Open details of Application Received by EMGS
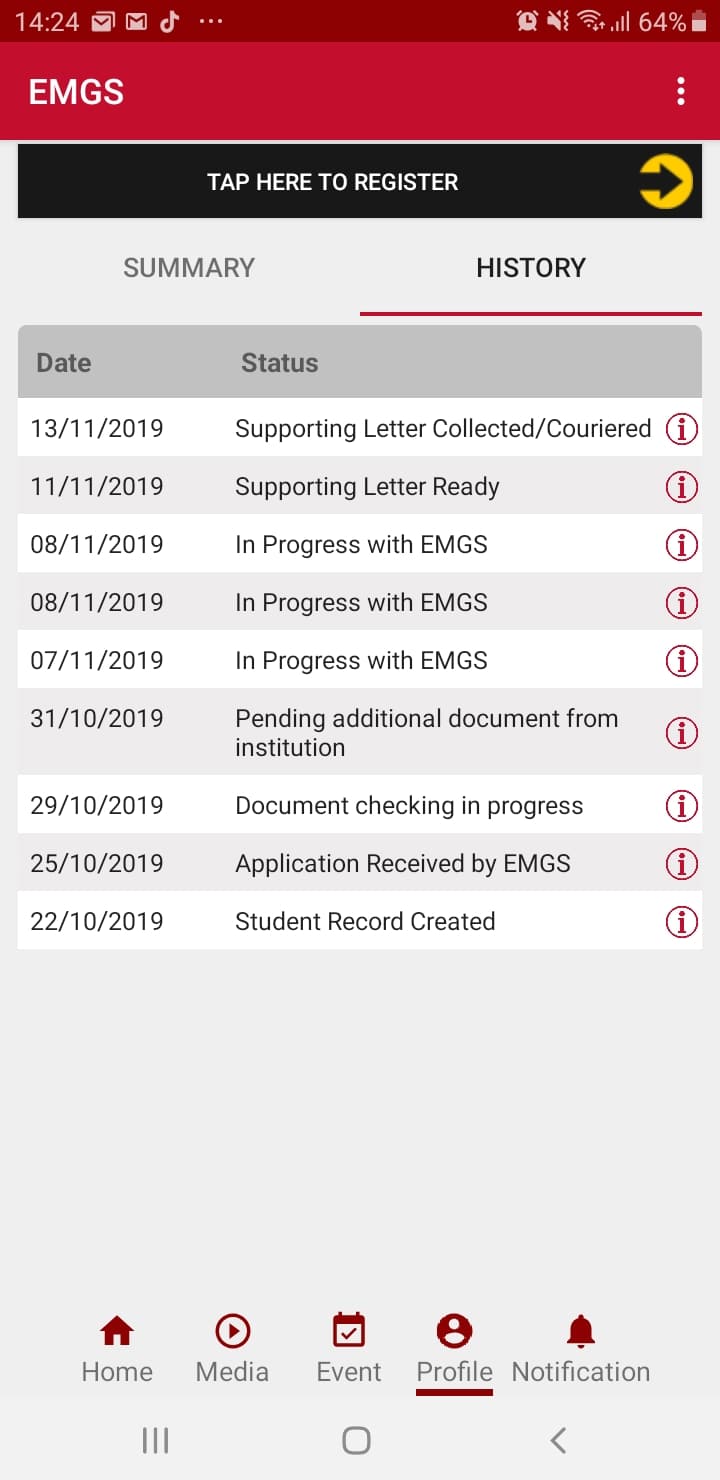The image size is (720, 1480). point(681,864)
